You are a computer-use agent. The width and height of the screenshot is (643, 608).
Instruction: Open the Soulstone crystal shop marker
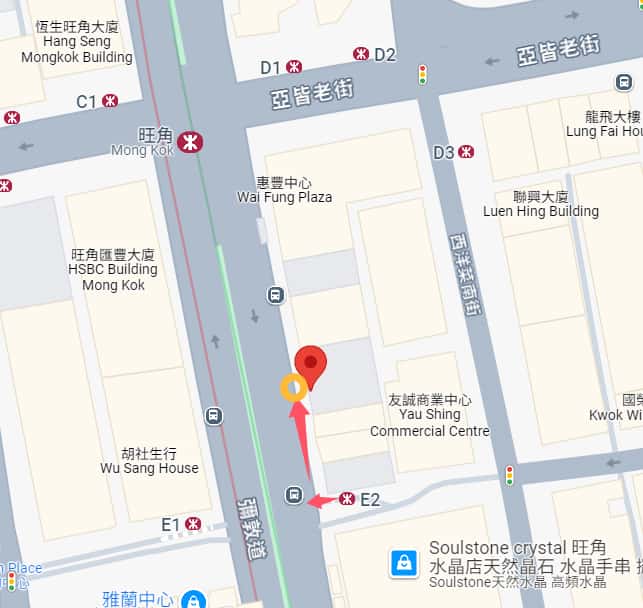[403, 563]
